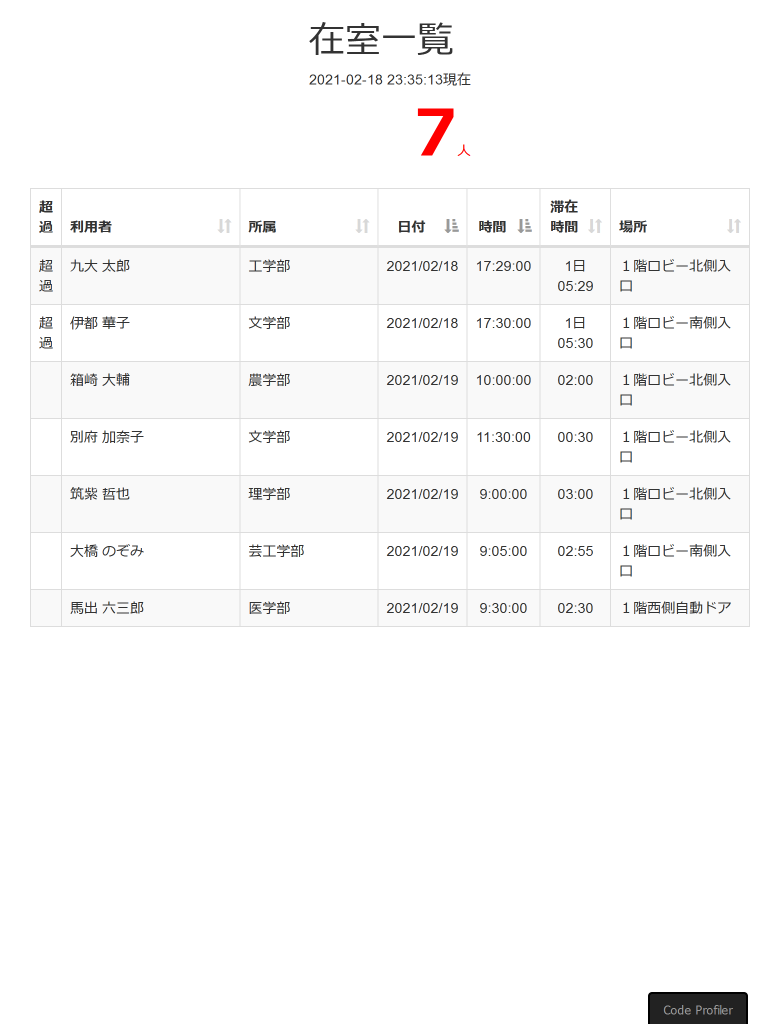
Task: Open the Code Profiler panel
Action: click(698, 1009)
